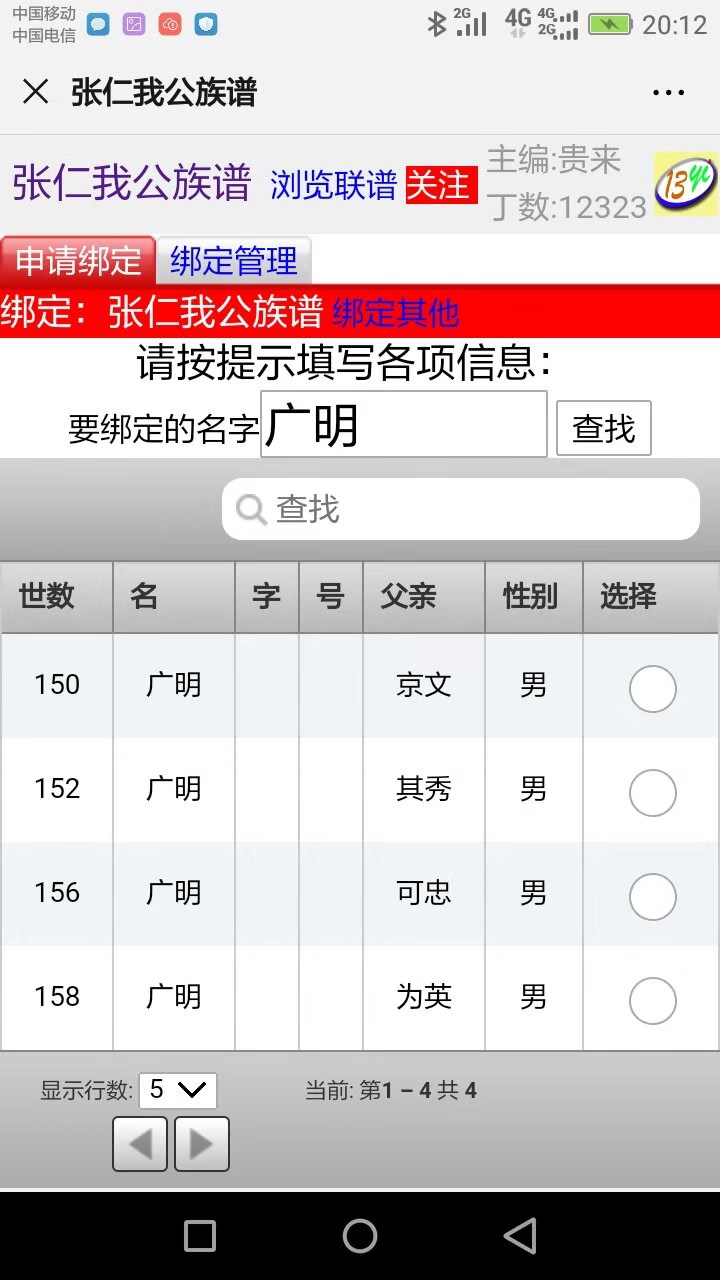720x1280 pixels.
Task: Tap the system back triangle button
Action: (x=520, y=1236)
